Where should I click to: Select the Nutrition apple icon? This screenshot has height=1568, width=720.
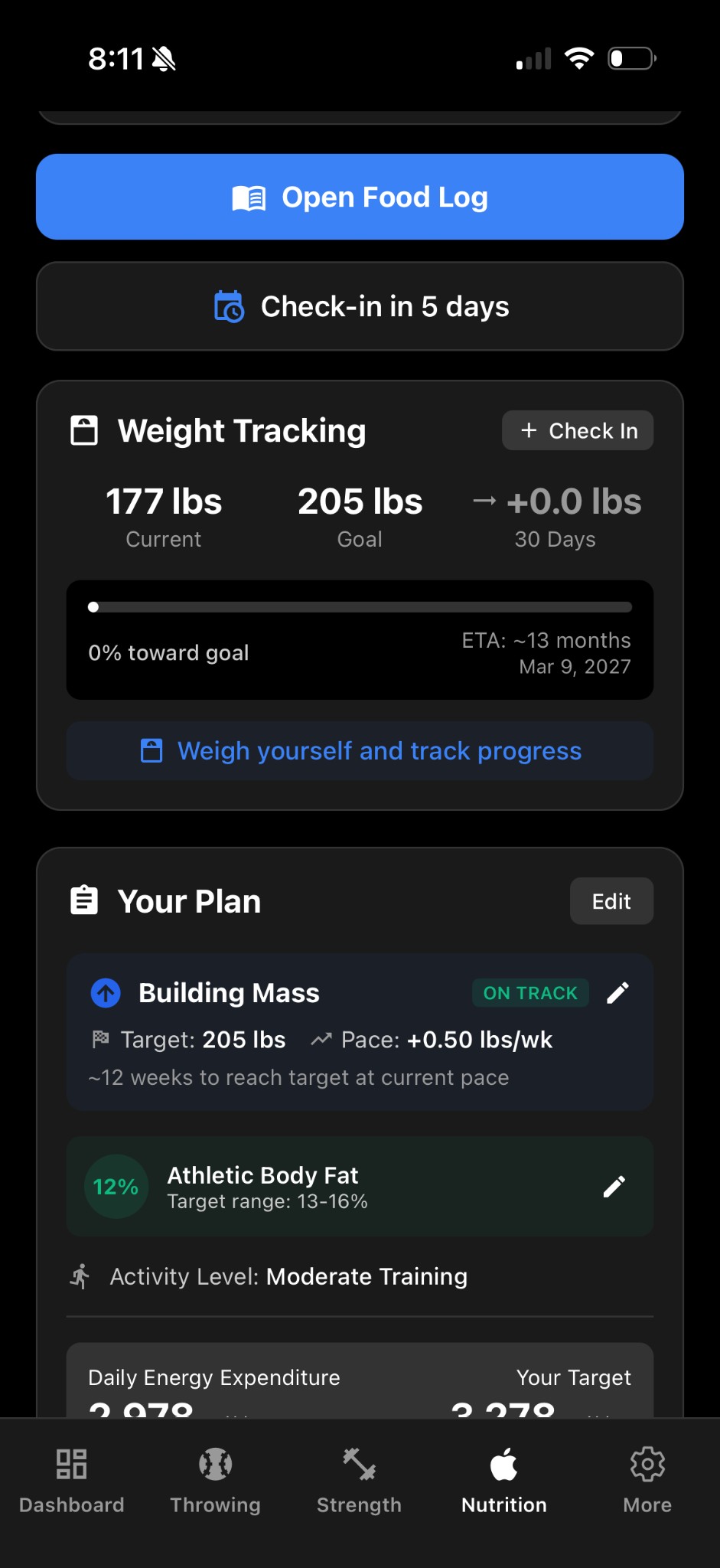coord(503,1463)
